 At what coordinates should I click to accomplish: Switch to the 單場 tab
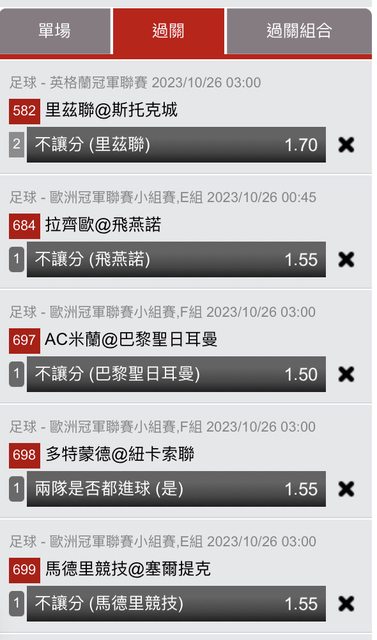(x=55, y=31)
